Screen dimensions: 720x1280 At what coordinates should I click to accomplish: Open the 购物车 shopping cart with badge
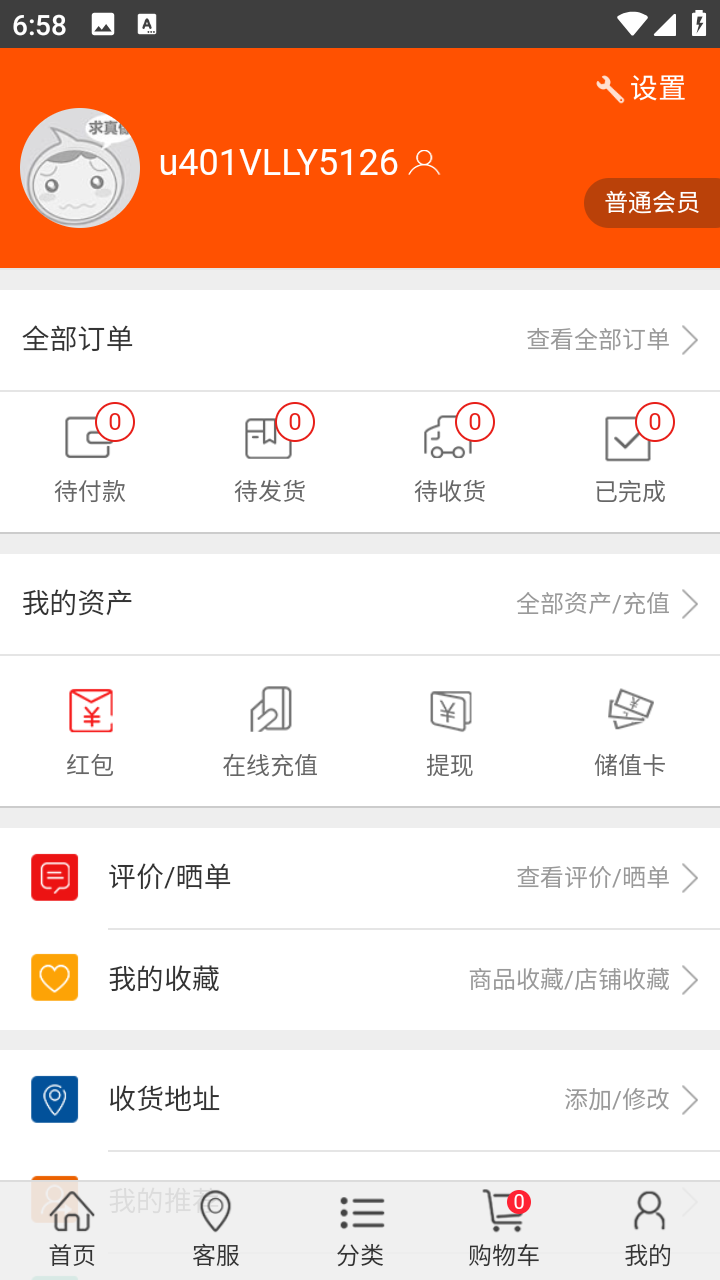(x=504, y=1228)
